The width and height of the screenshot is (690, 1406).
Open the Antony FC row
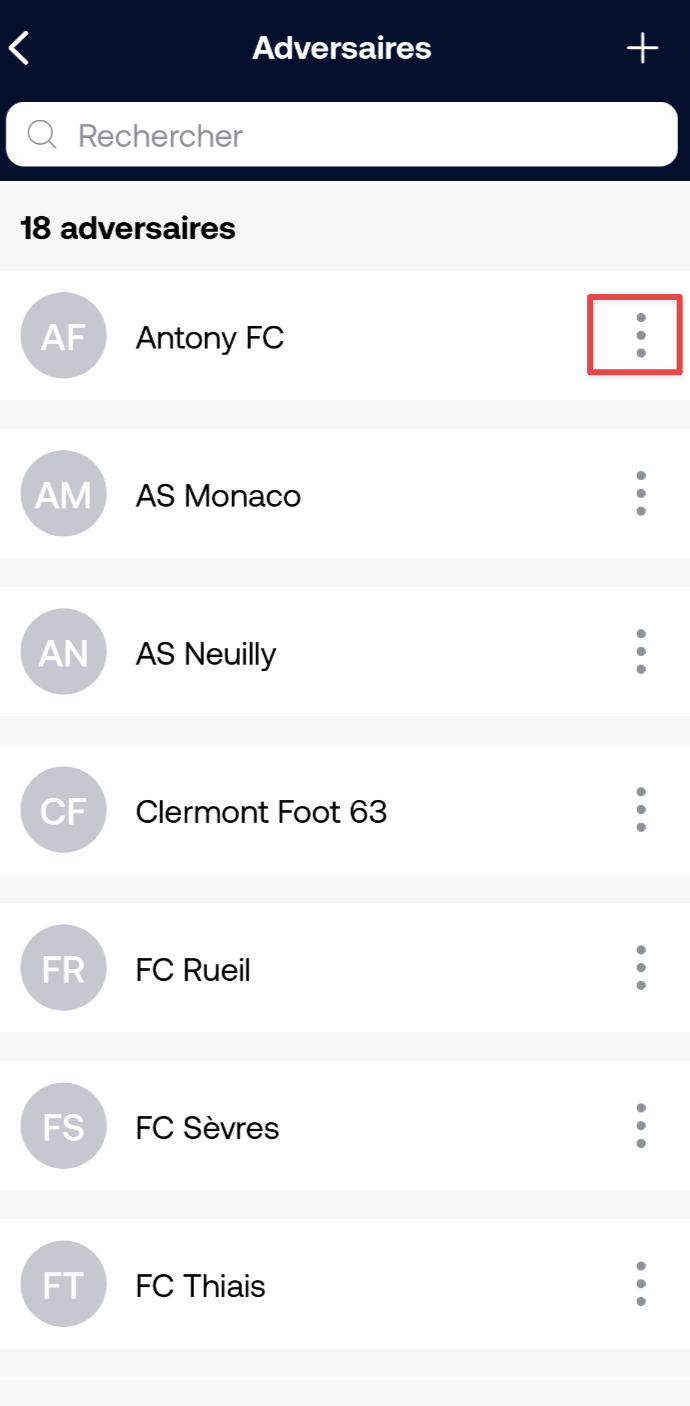click(345, 335)
